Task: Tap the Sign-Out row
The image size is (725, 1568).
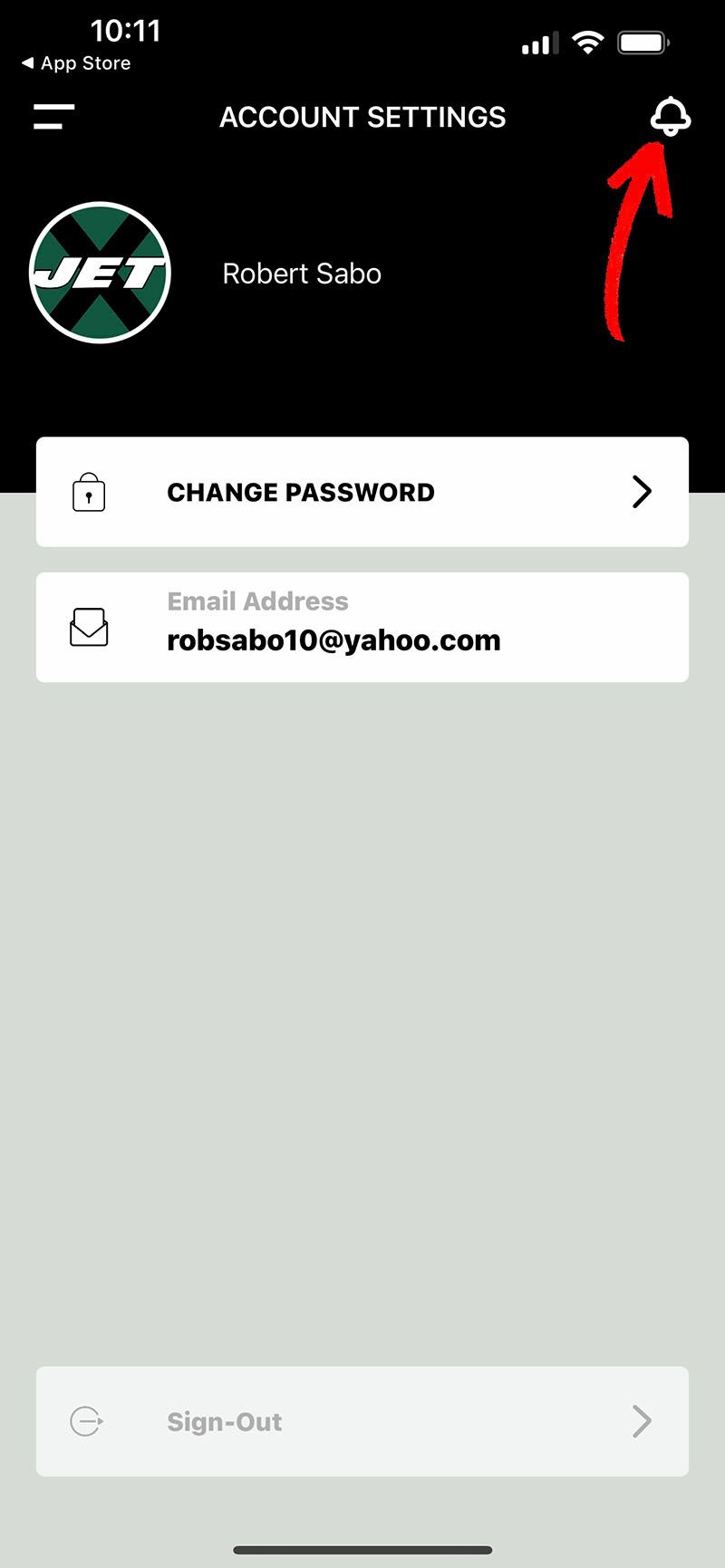Action: [362, 1421]
